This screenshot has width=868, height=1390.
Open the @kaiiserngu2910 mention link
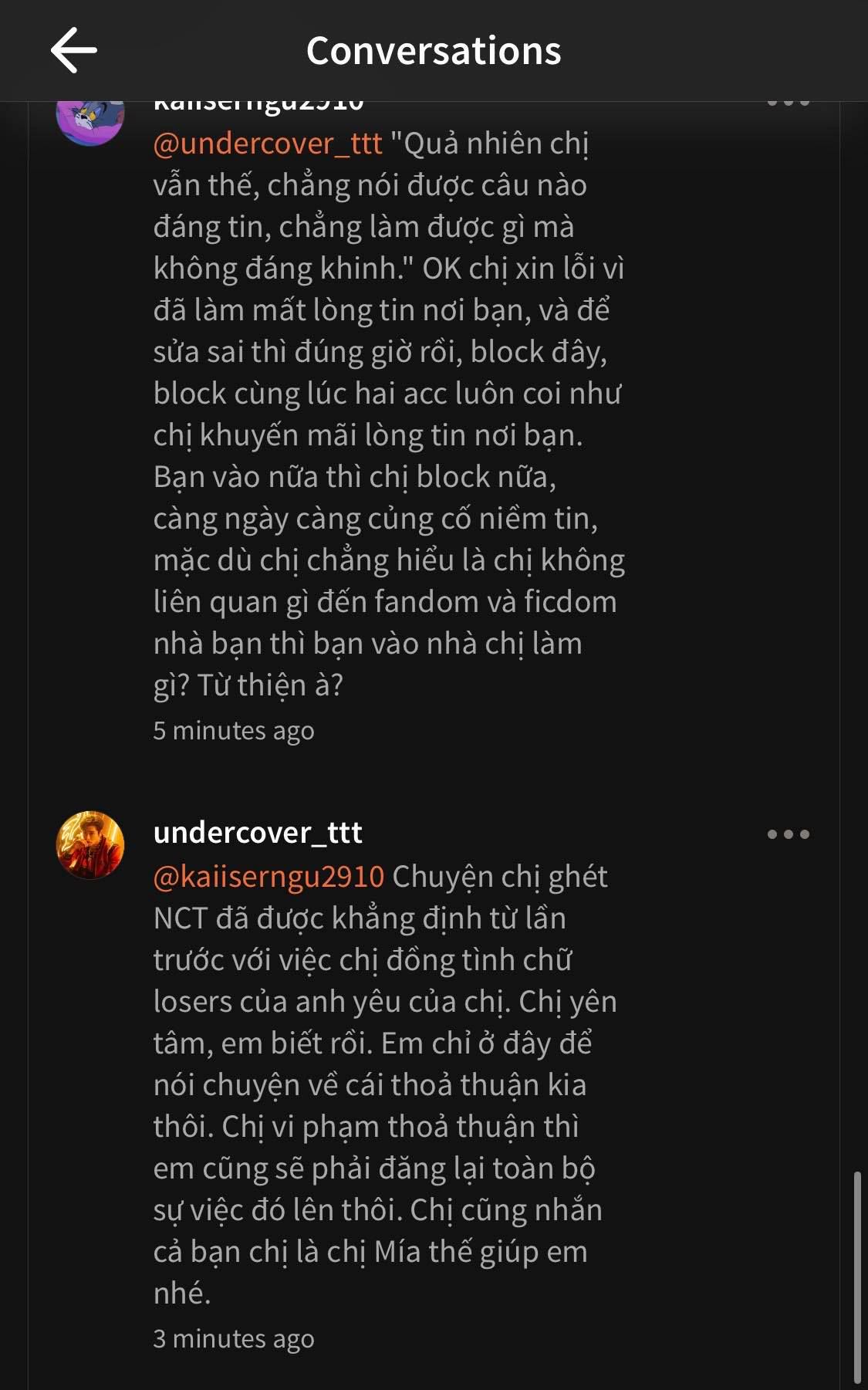pyautogui.click(x=269, y=877)
